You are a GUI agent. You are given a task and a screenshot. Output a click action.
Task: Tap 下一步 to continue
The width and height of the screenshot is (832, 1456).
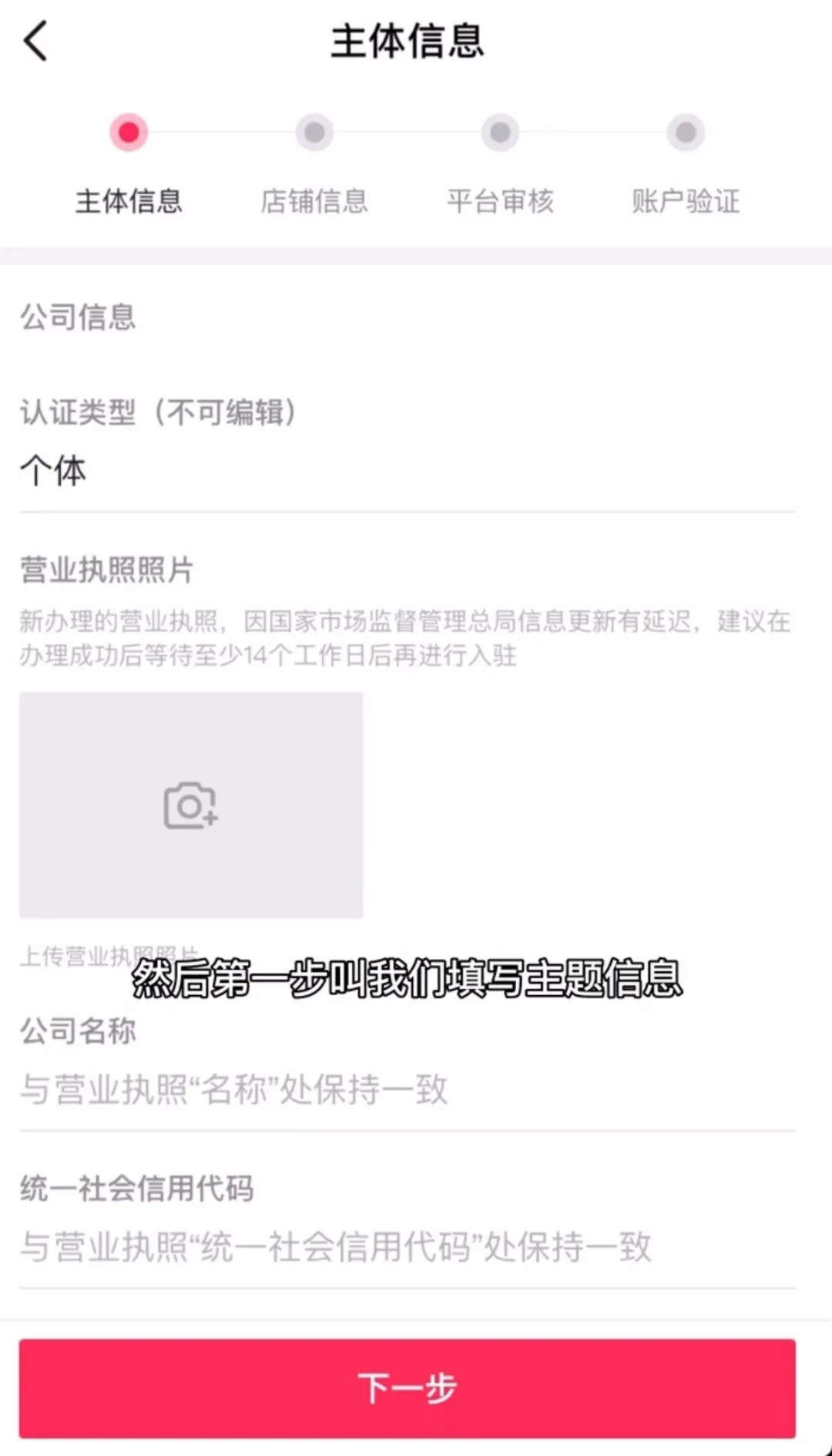[x=407, y=1388]
